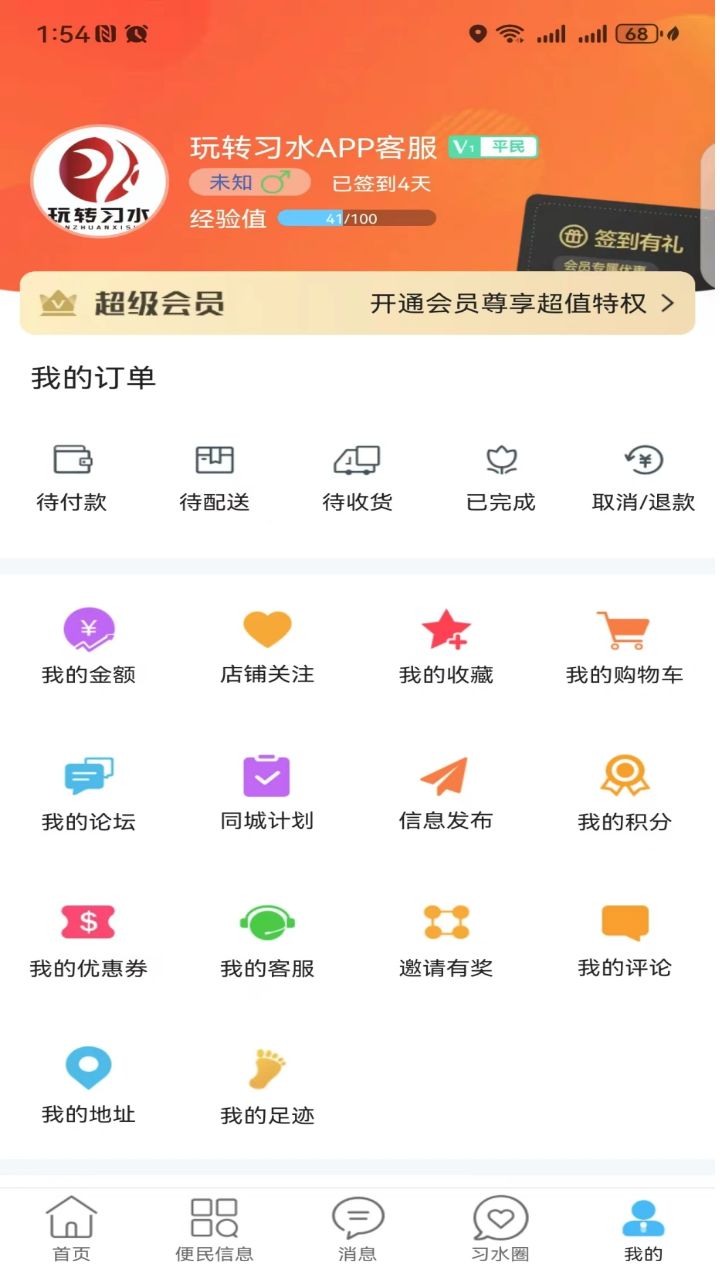This screenshot has height=1280, width=720.
Task: View 我的优惠券 coupons
Action: click(88, 941)
